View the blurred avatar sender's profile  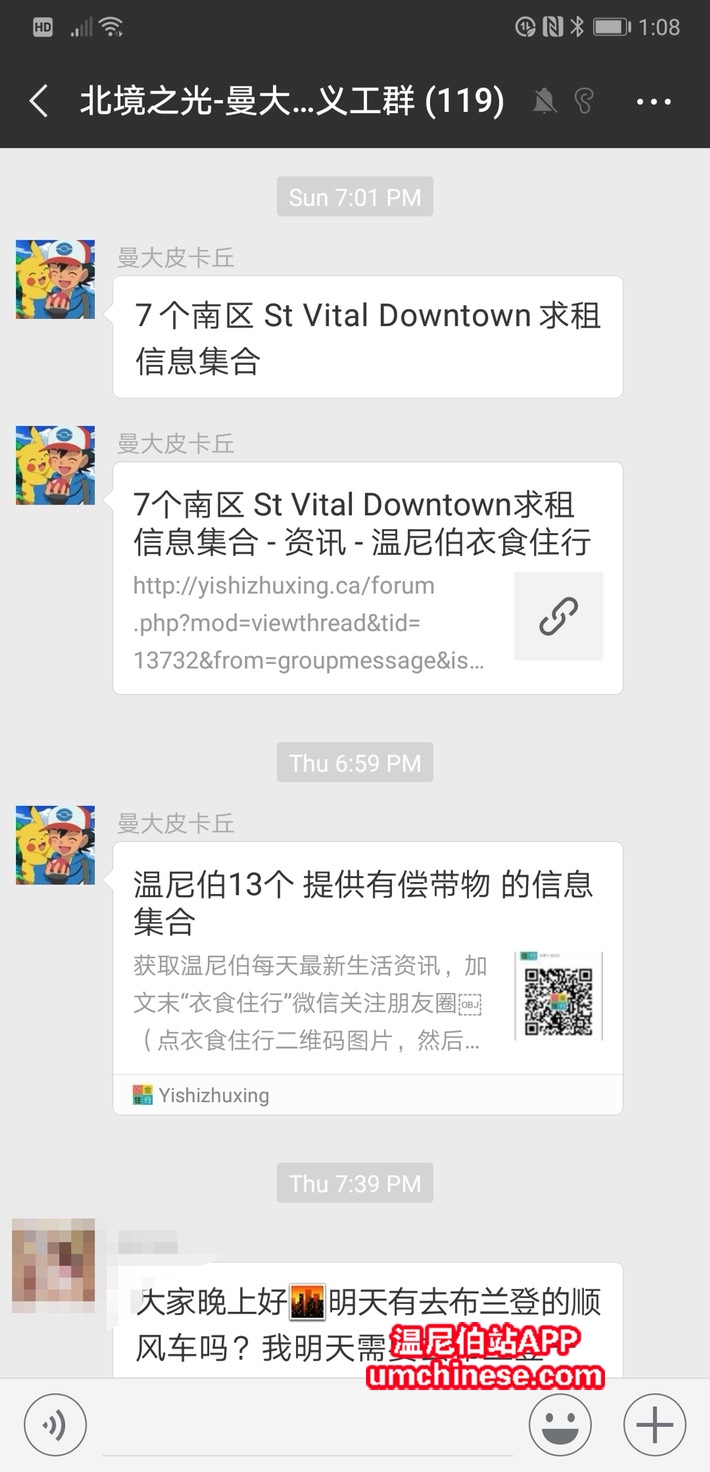pyautogui.click(x=53, y=1265)
